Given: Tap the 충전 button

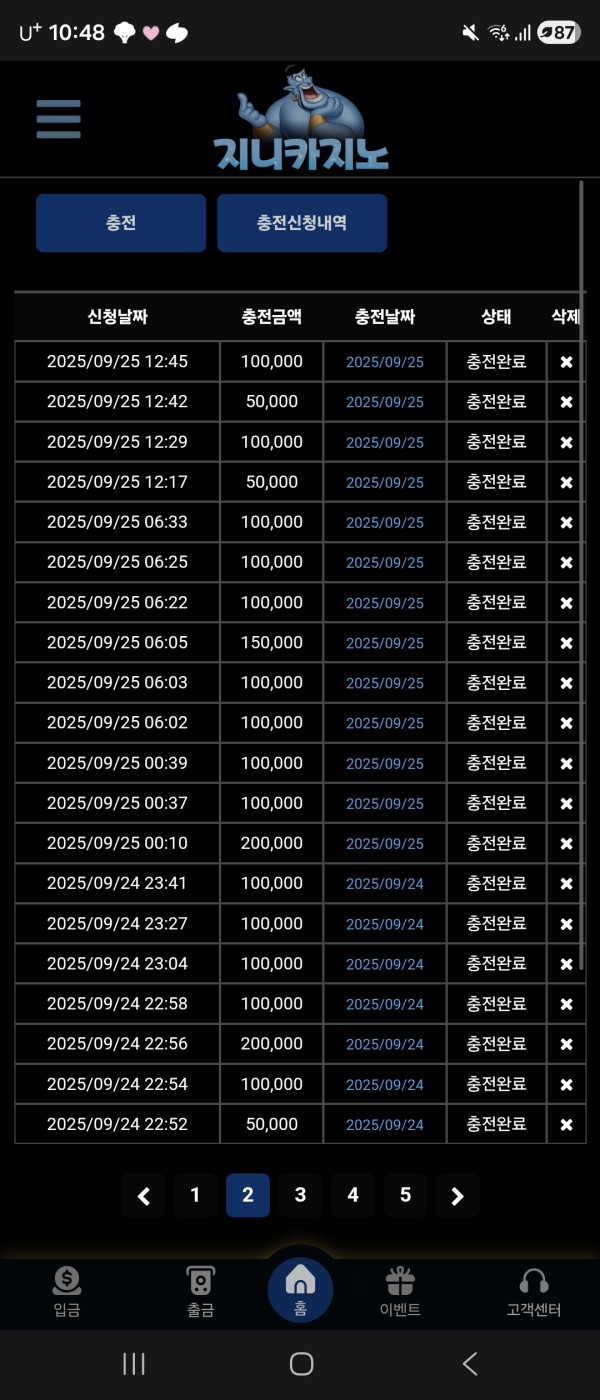Looking at the screenshot, I should (x=121, y=223).
